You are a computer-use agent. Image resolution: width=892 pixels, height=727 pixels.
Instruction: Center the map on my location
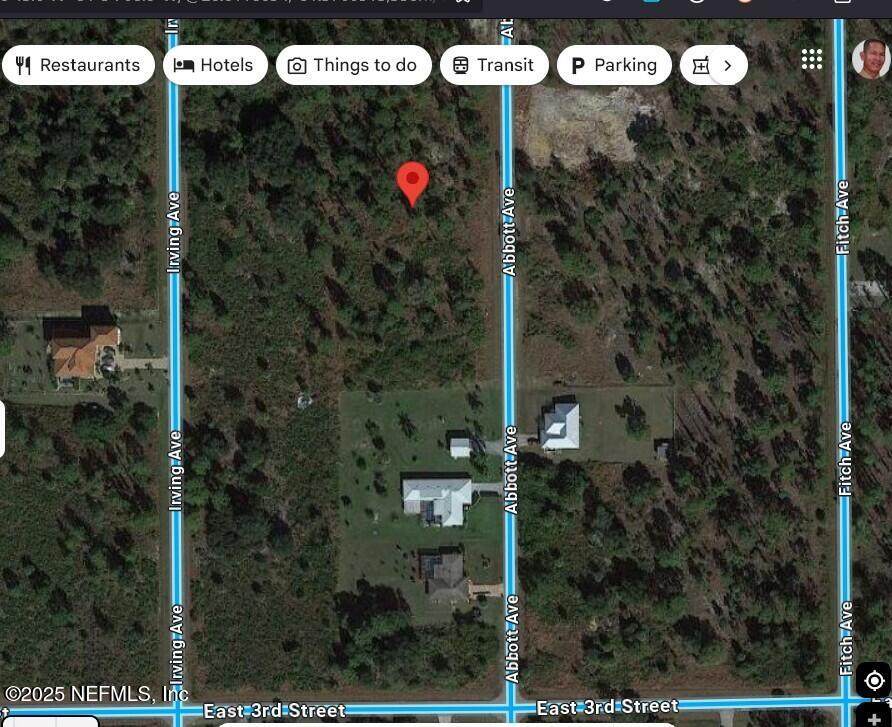coord(873,681)
